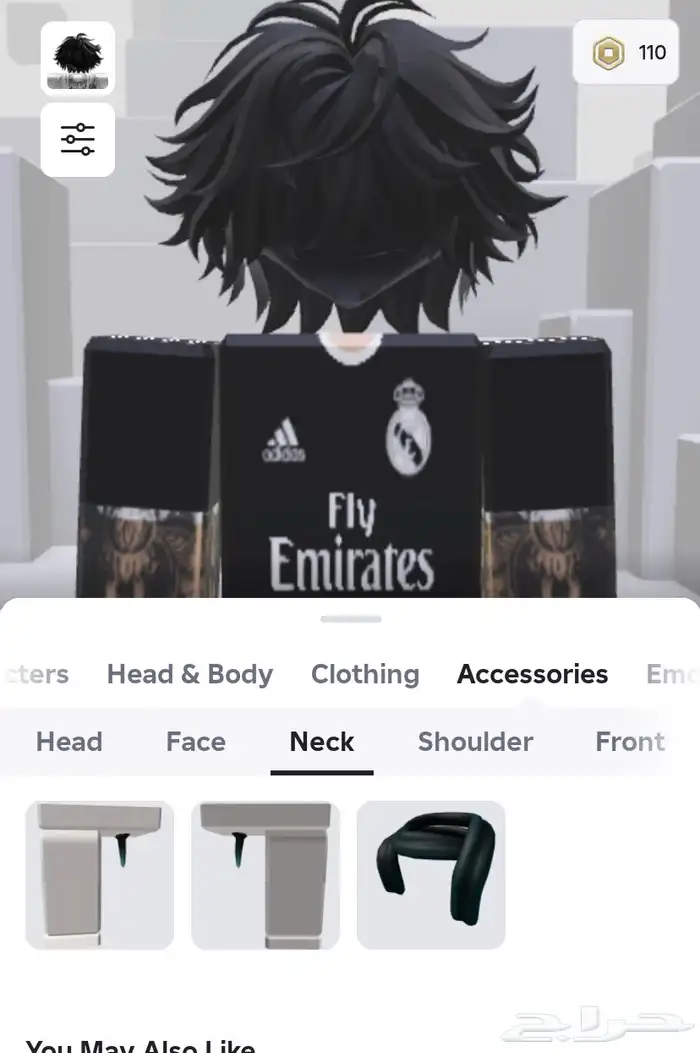Switch to the Head & Body tab
This screenshot has height=1053, width=700.
190,674
